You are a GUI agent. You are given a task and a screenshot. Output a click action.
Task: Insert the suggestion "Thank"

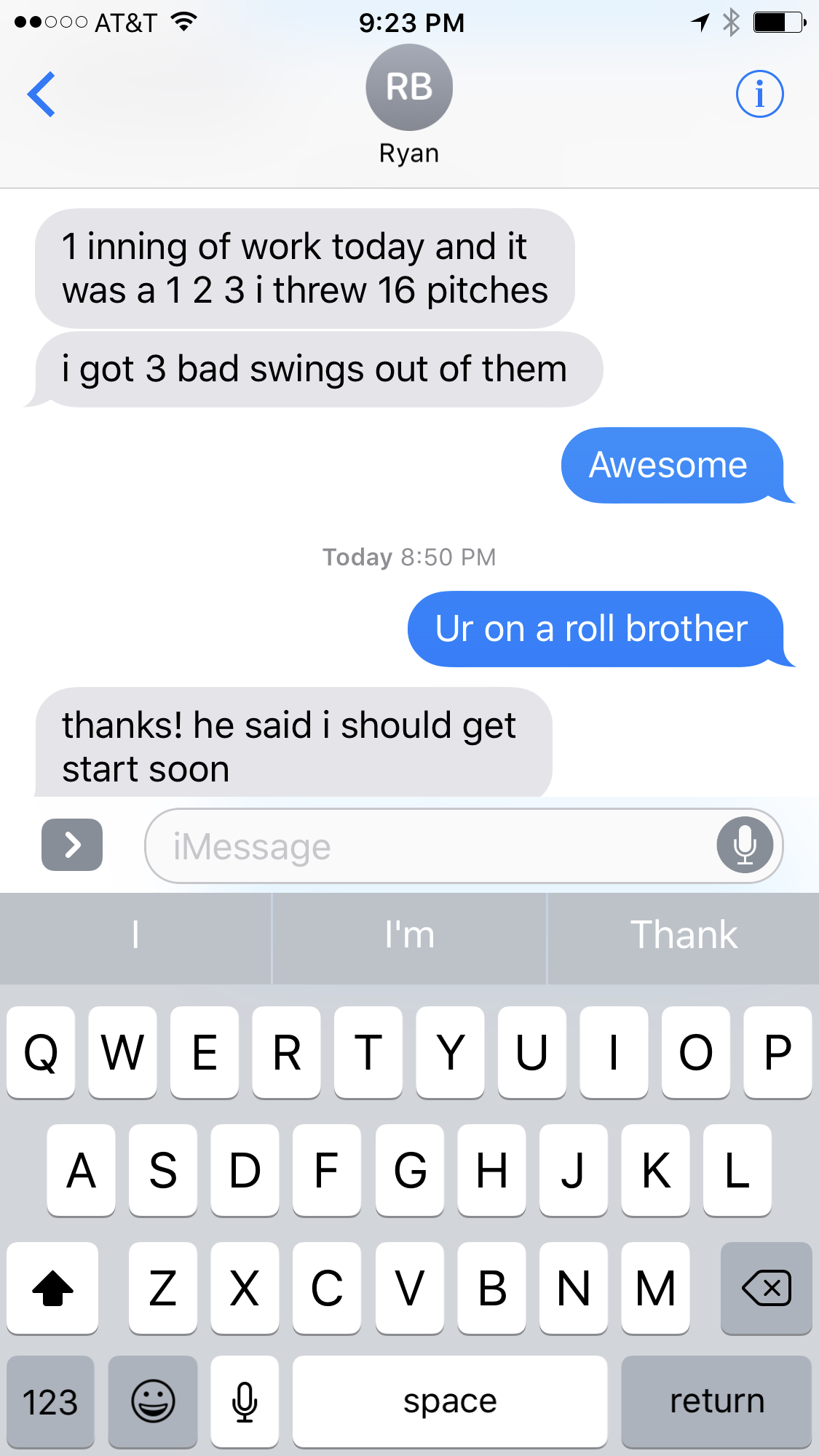click(x=684, y=935)
